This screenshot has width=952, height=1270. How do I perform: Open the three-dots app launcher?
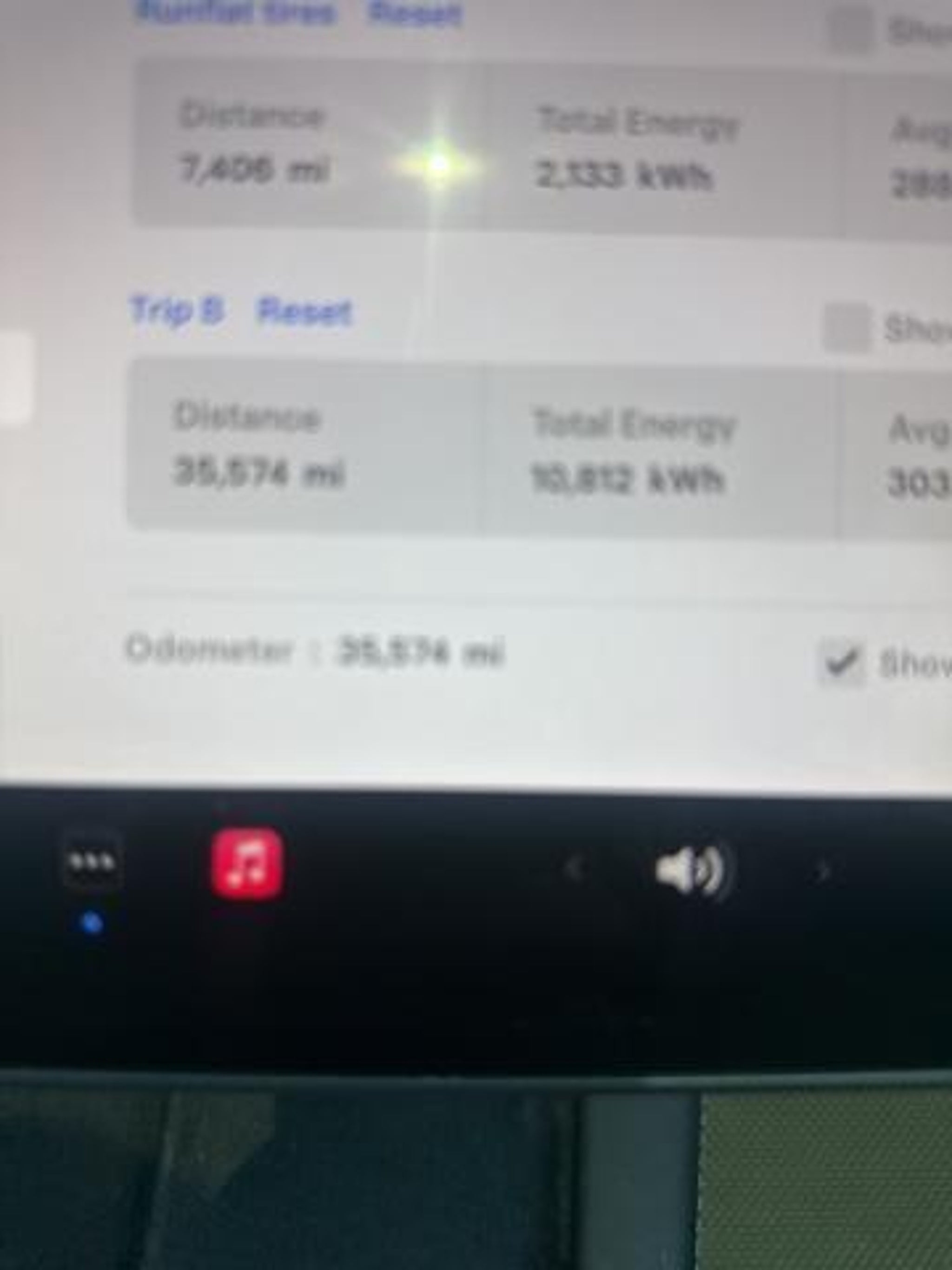pyautogui.click(x=92, y=862)
